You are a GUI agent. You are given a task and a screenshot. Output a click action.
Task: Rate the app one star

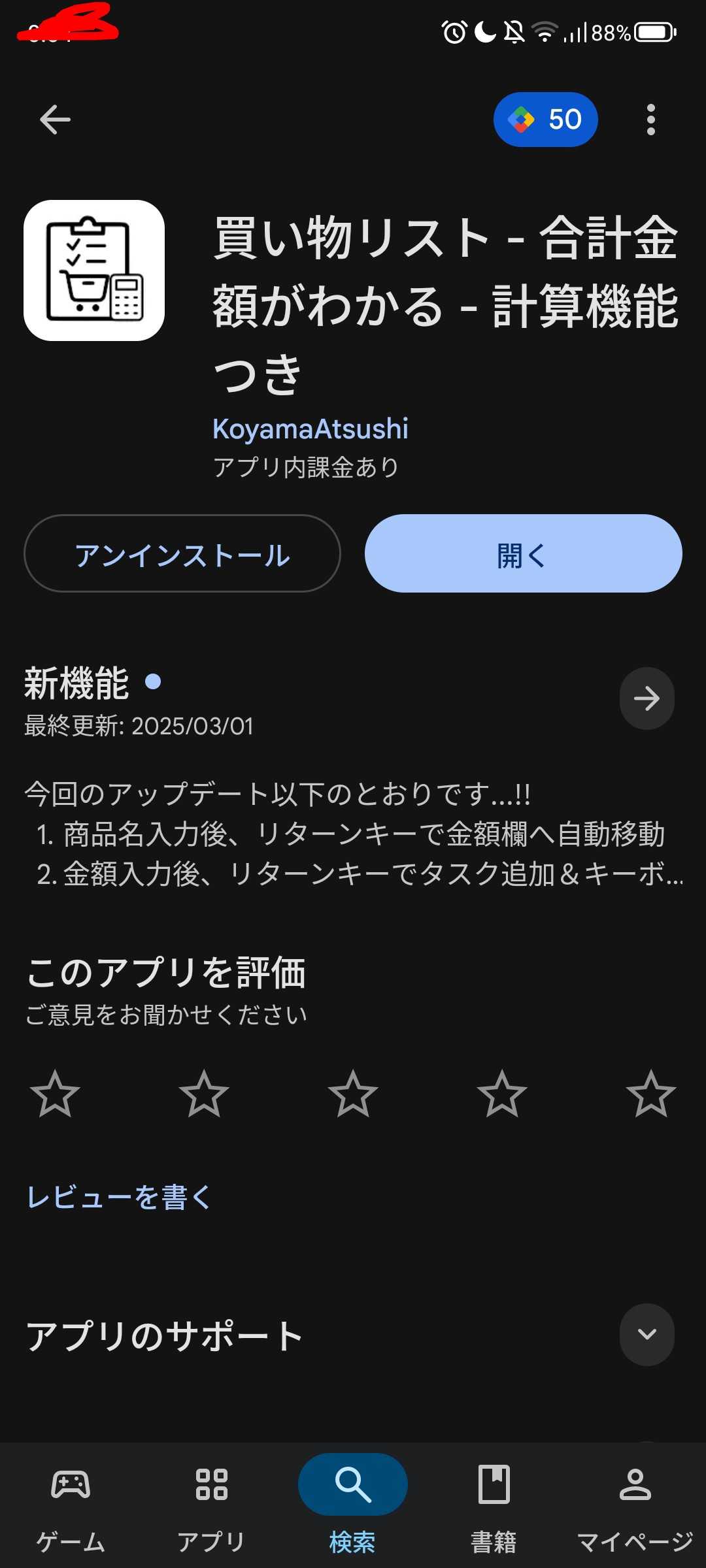pyautogui.click(x=55, y=1094)
